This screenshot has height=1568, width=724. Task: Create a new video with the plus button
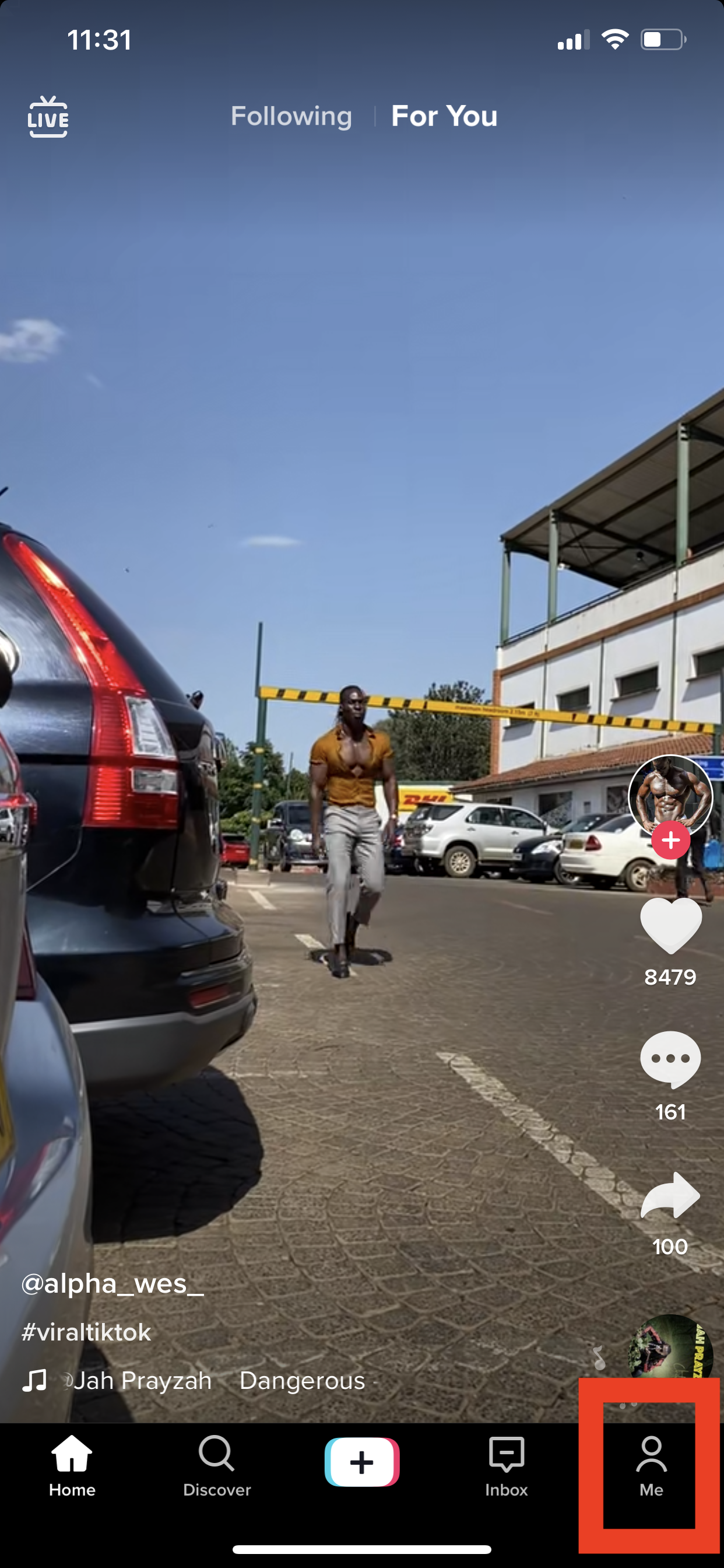tap(362, 1462)
